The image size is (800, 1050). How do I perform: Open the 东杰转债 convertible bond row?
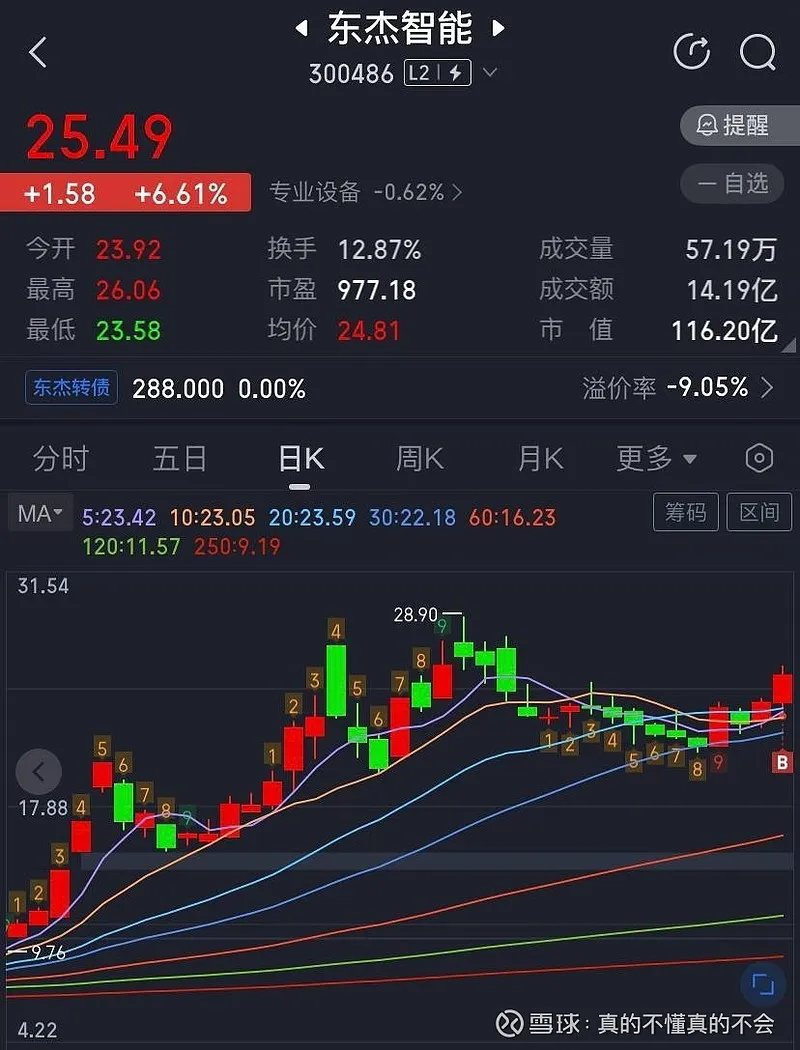(400, 388)
